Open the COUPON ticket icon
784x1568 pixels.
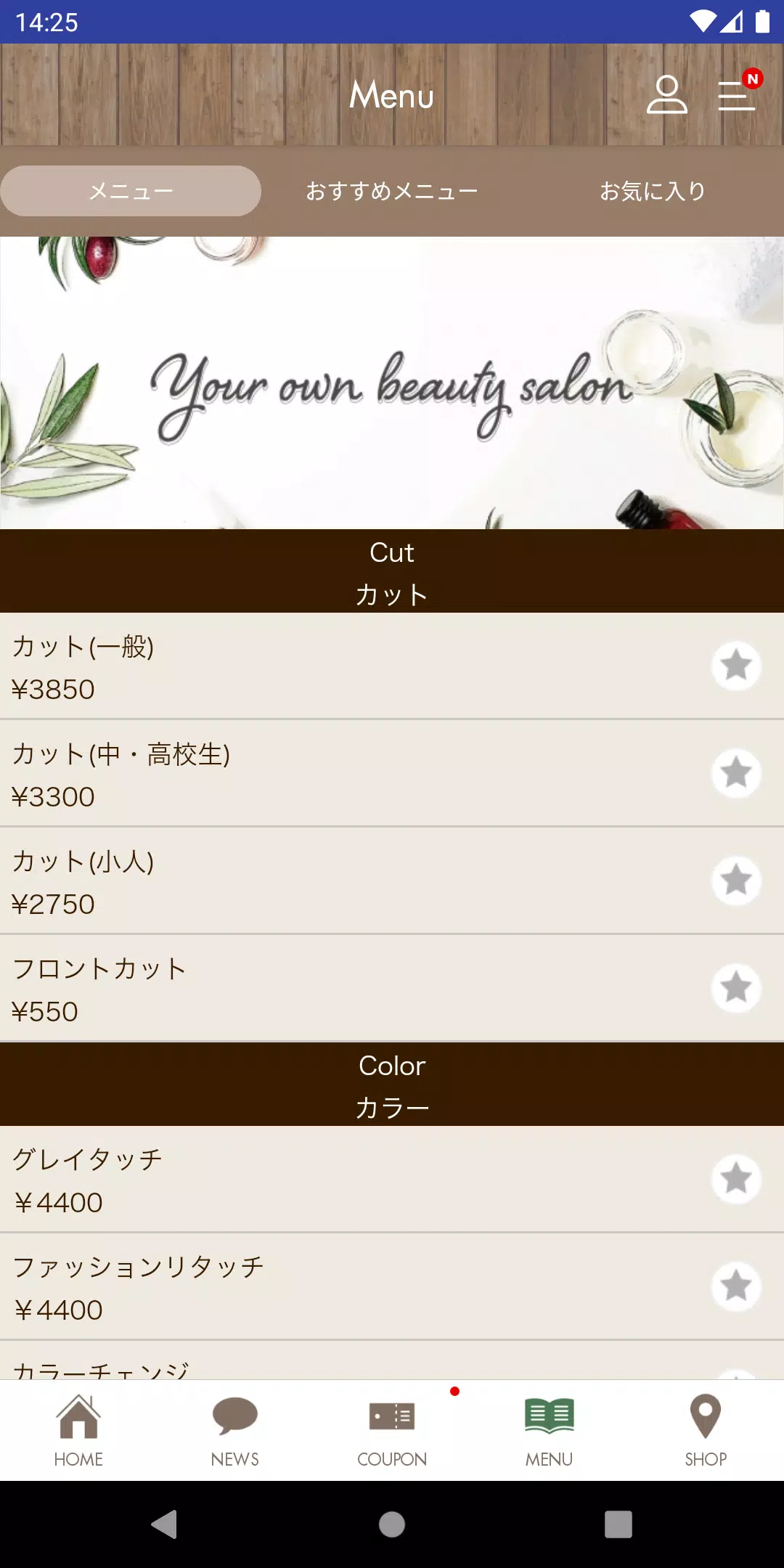coord(391,1430)
